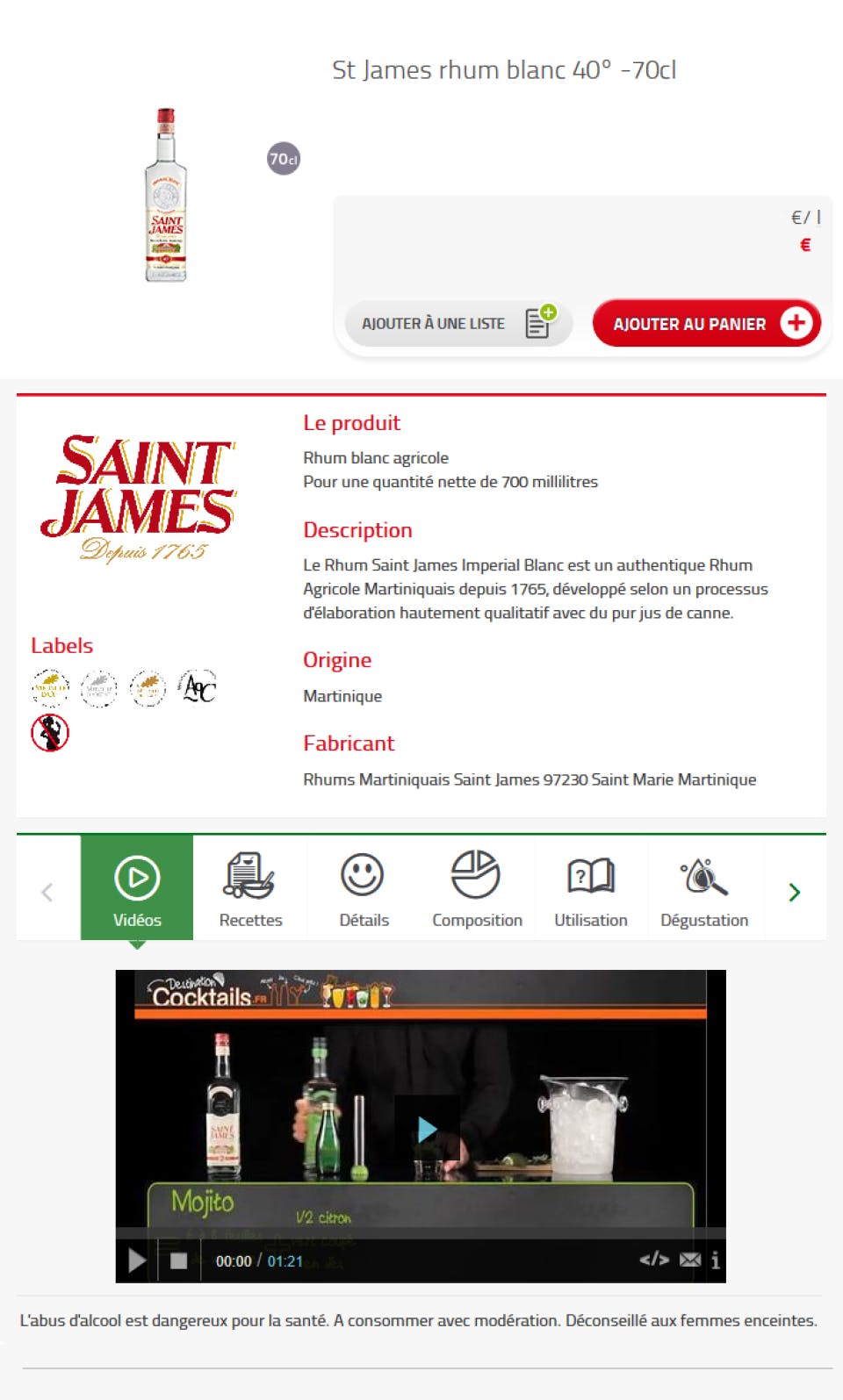This screenshot has width=843, height=1400.
Task: Open the video info icon
Action: (x=716, y=1260)
